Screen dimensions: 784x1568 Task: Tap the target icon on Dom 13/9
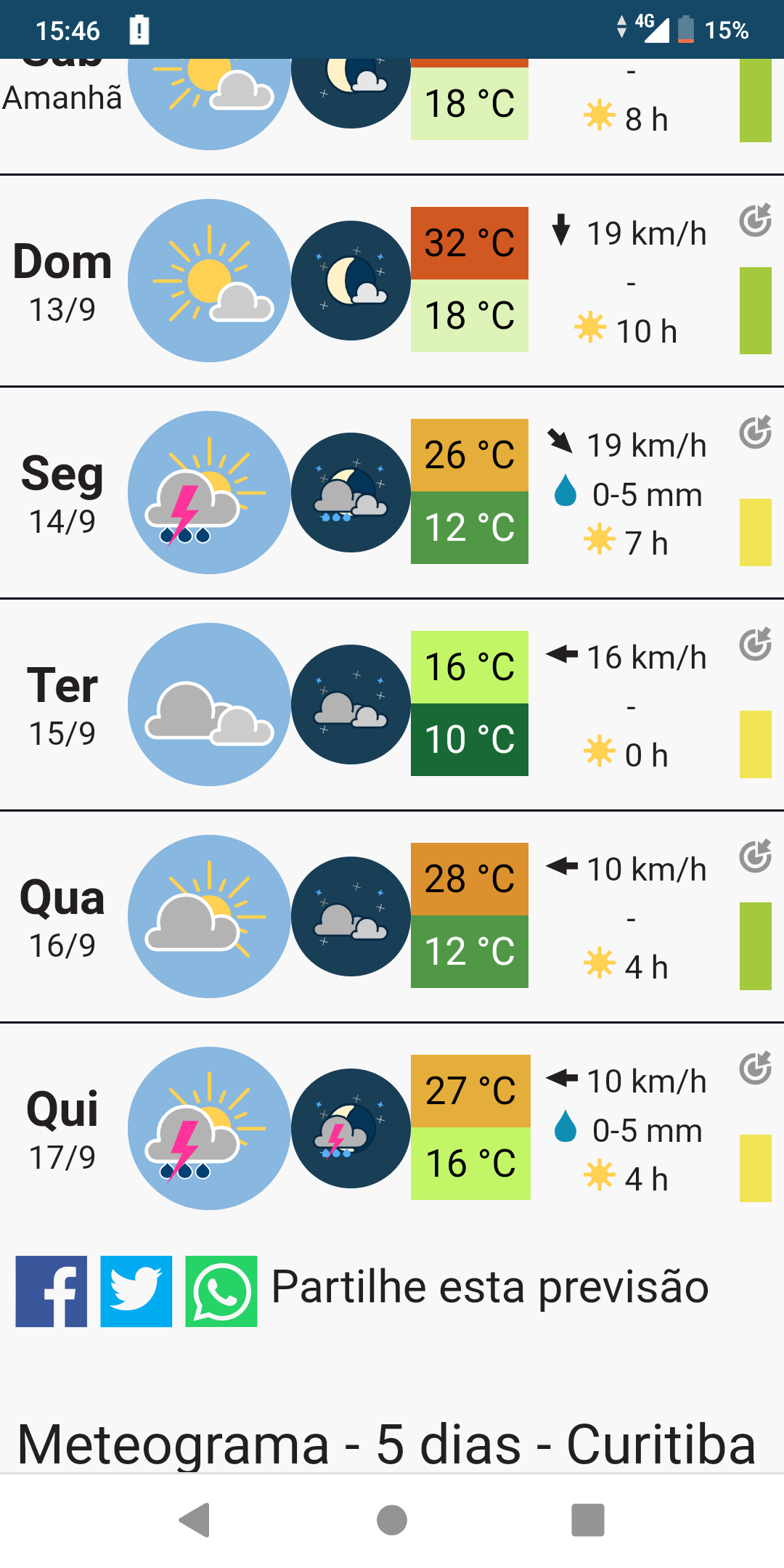pos(755,221)
